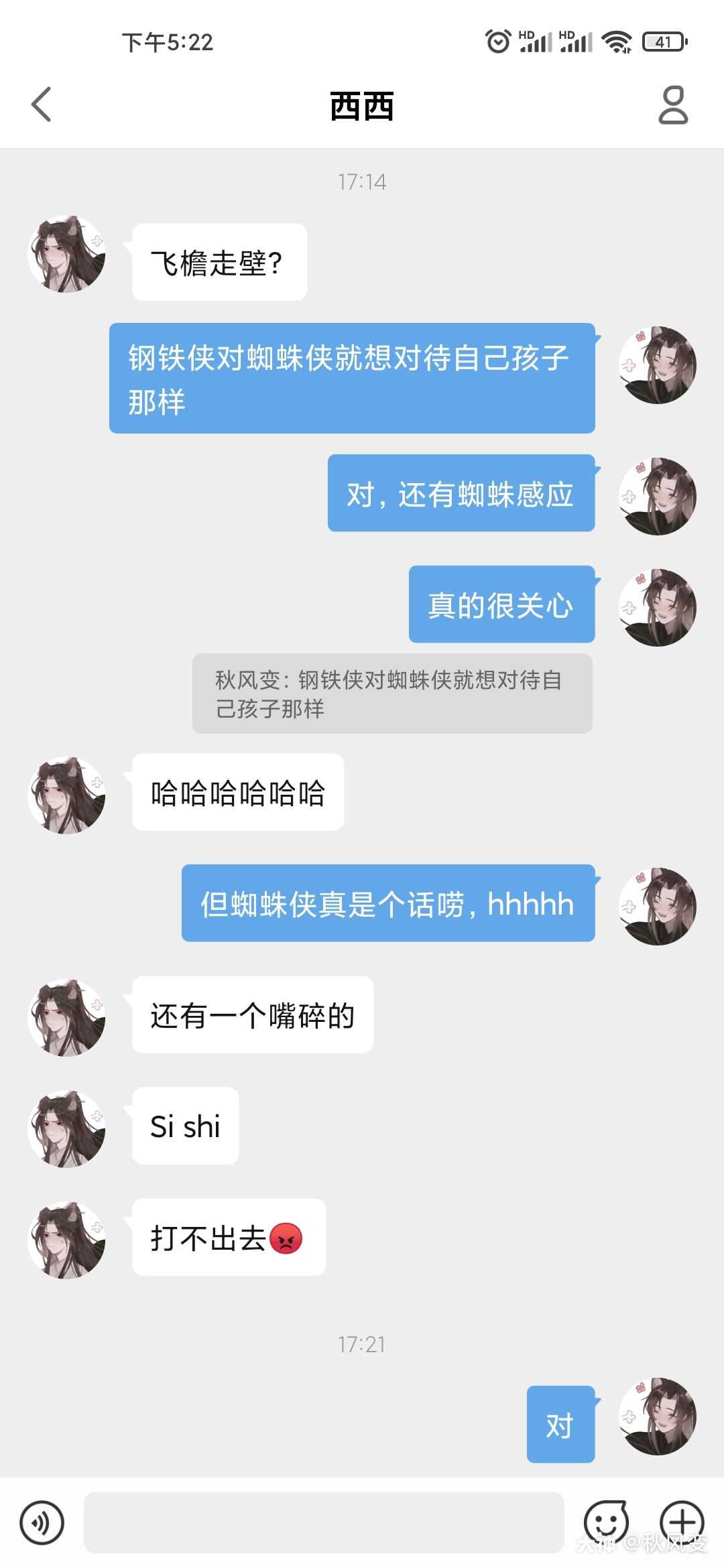Viewport: 724px width, 1568px height.
Task: Tap the Wi-Fi icon in status bar
Action: point(617,42)
